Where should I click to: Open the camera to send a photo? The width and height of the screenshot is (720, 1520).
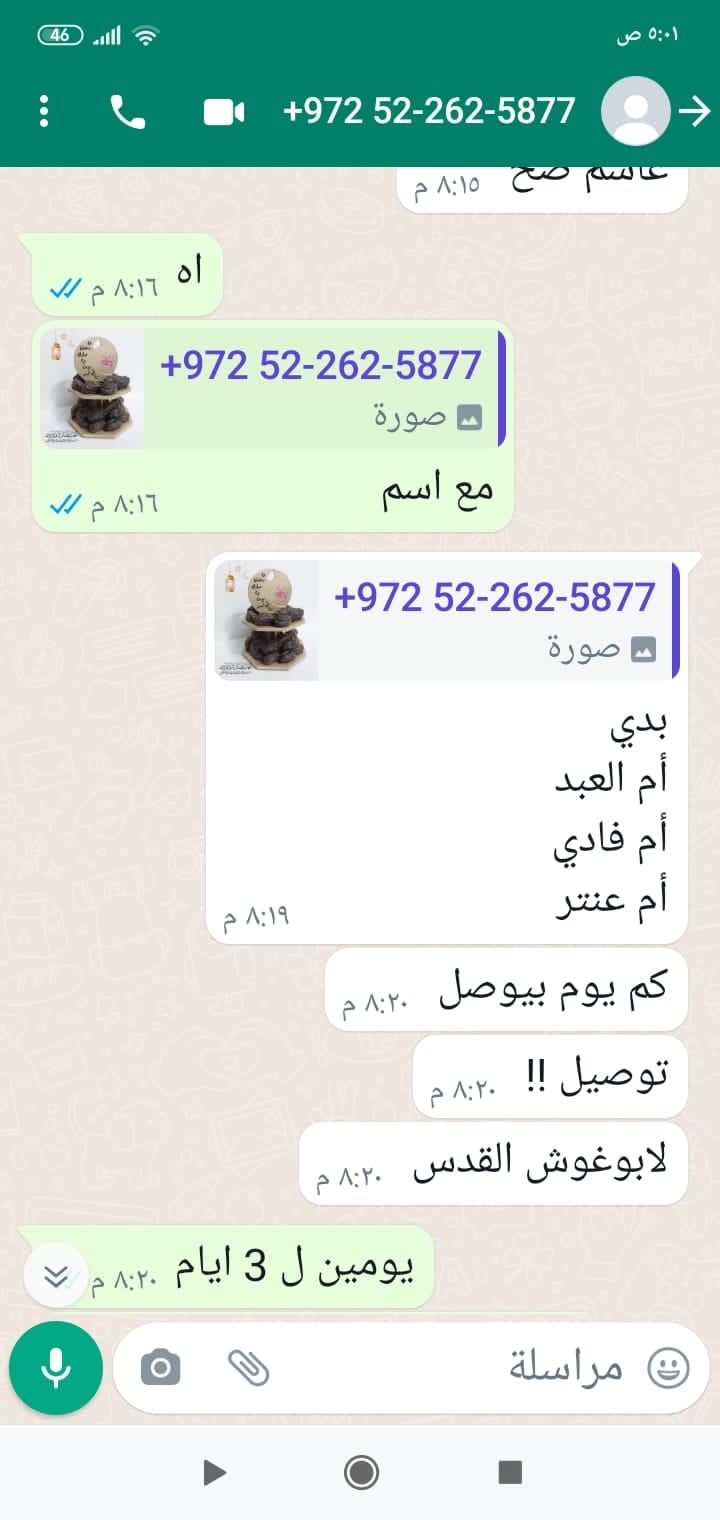pos(160,1367)
